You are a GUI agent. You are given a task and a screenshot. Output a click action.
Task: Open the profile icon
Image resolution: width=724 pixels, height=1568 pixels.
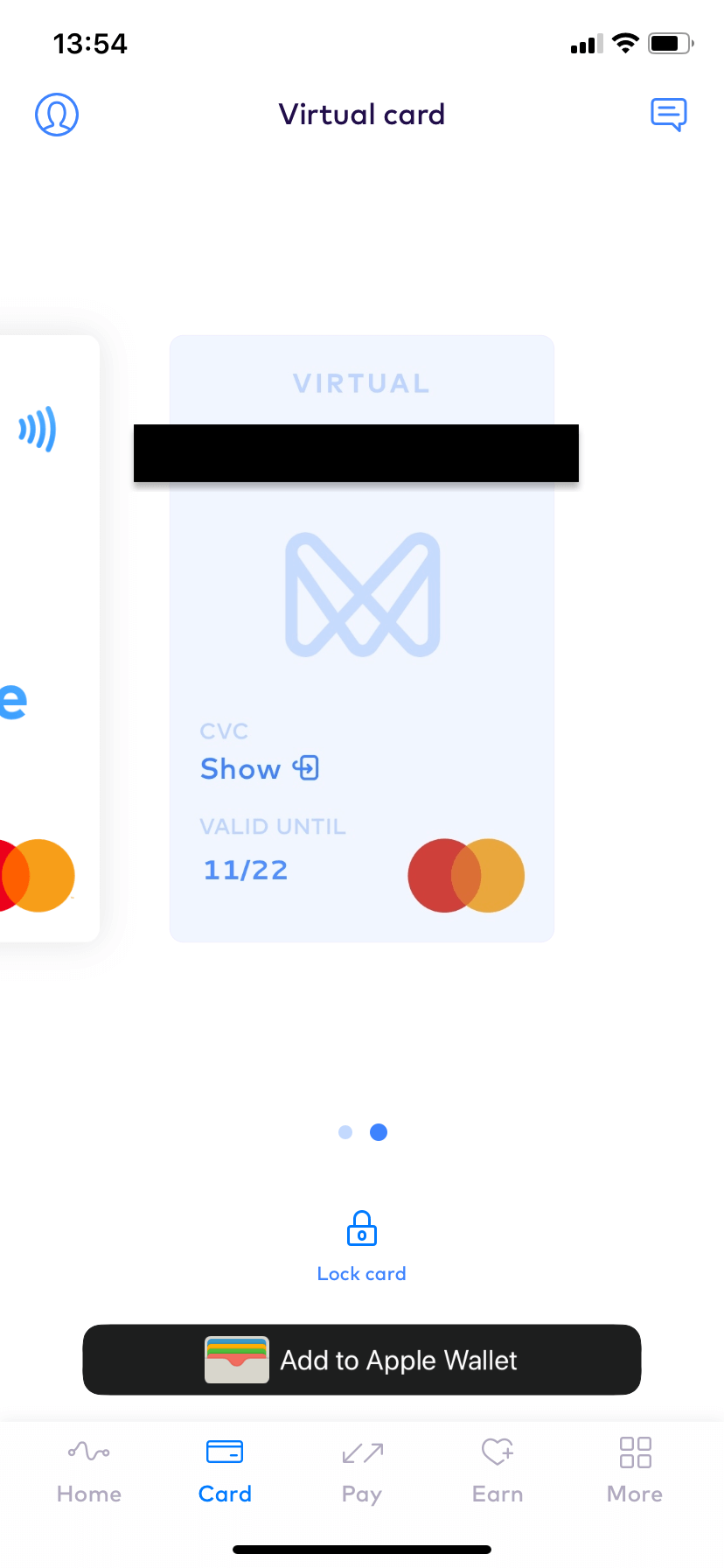coord(57,115)
